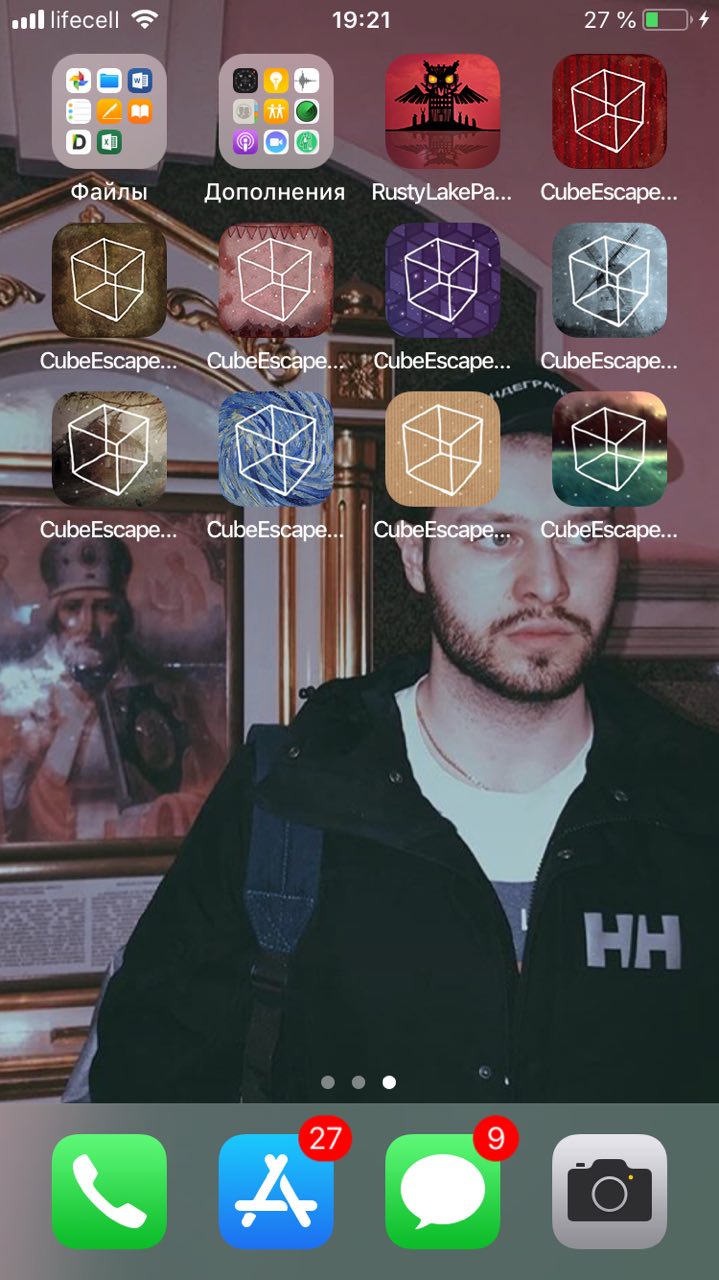
Task: Tap the home screen page dots
Action: pos(358,1082)
